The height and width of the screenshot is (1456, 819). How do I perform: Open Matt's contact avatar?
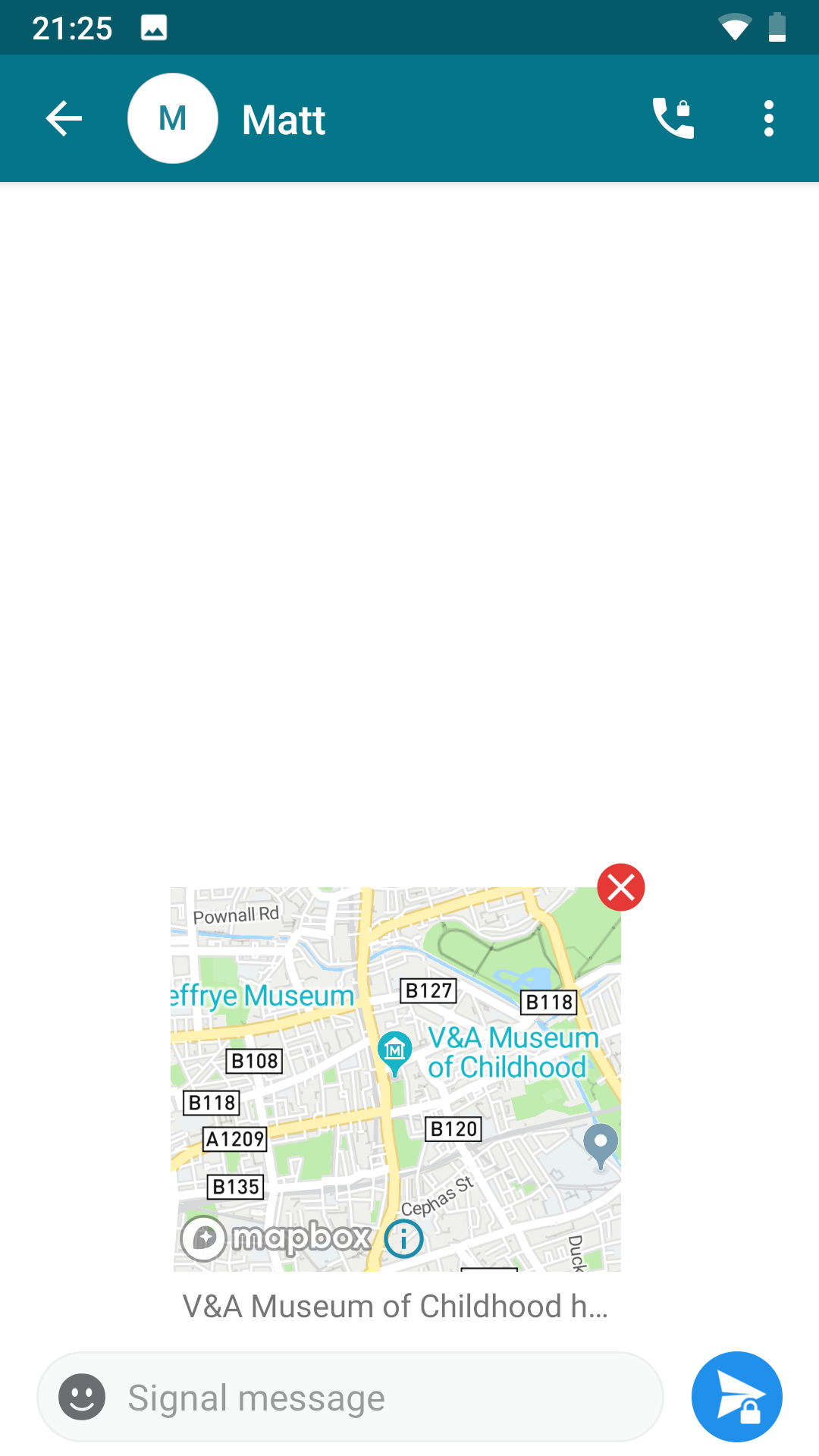[x=172, y=118]
